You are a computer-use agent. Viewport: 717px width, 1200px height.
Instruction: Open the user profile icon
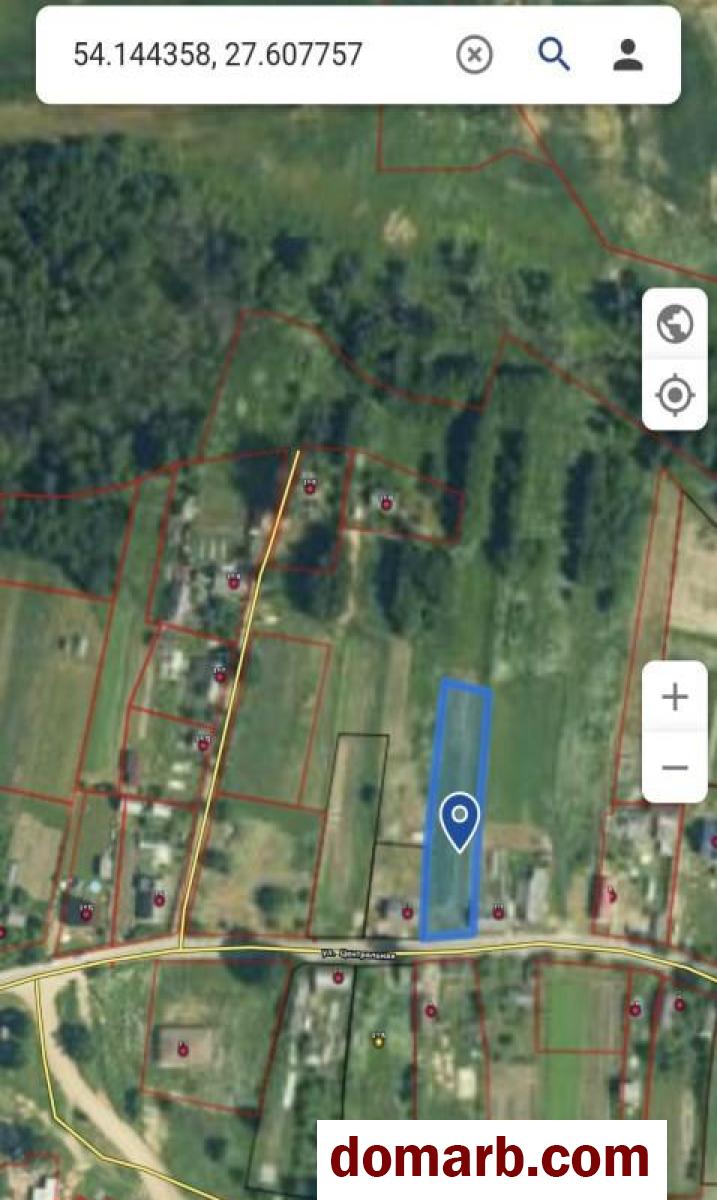click(628, 54)
